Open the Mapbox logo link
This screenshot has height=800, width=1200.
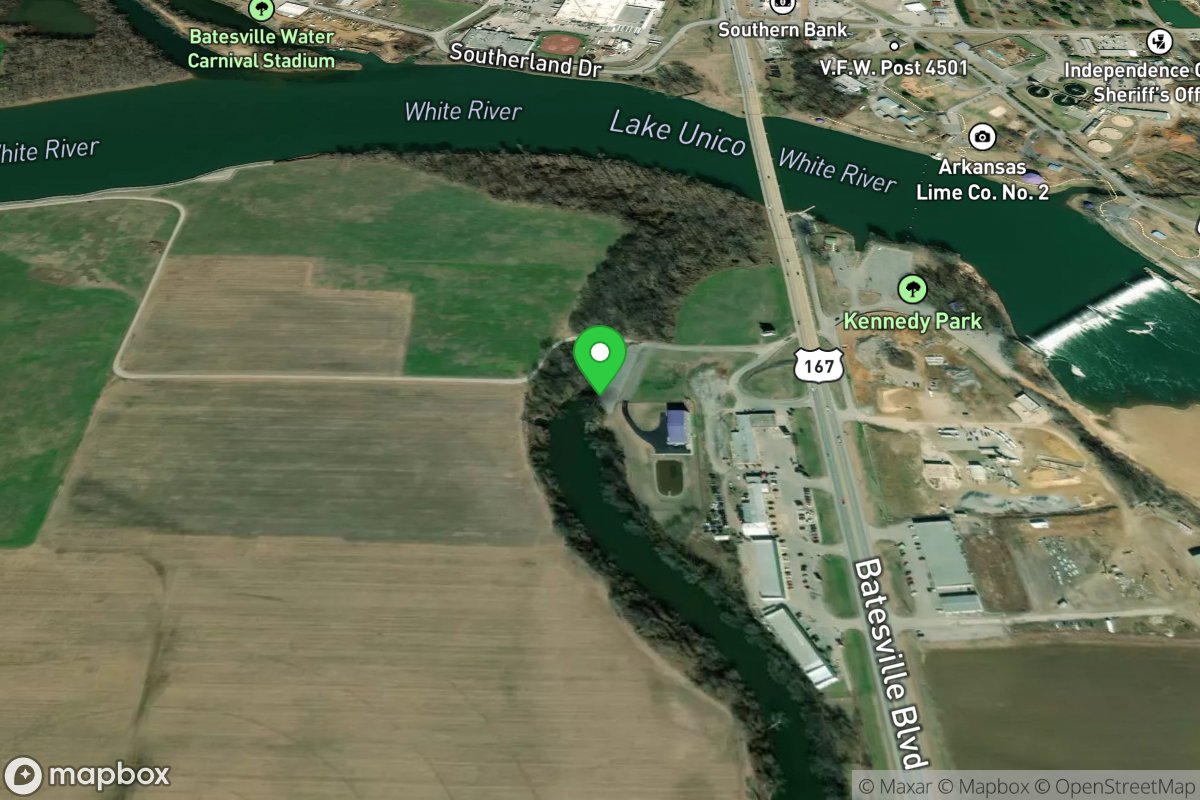pos(88,775)
